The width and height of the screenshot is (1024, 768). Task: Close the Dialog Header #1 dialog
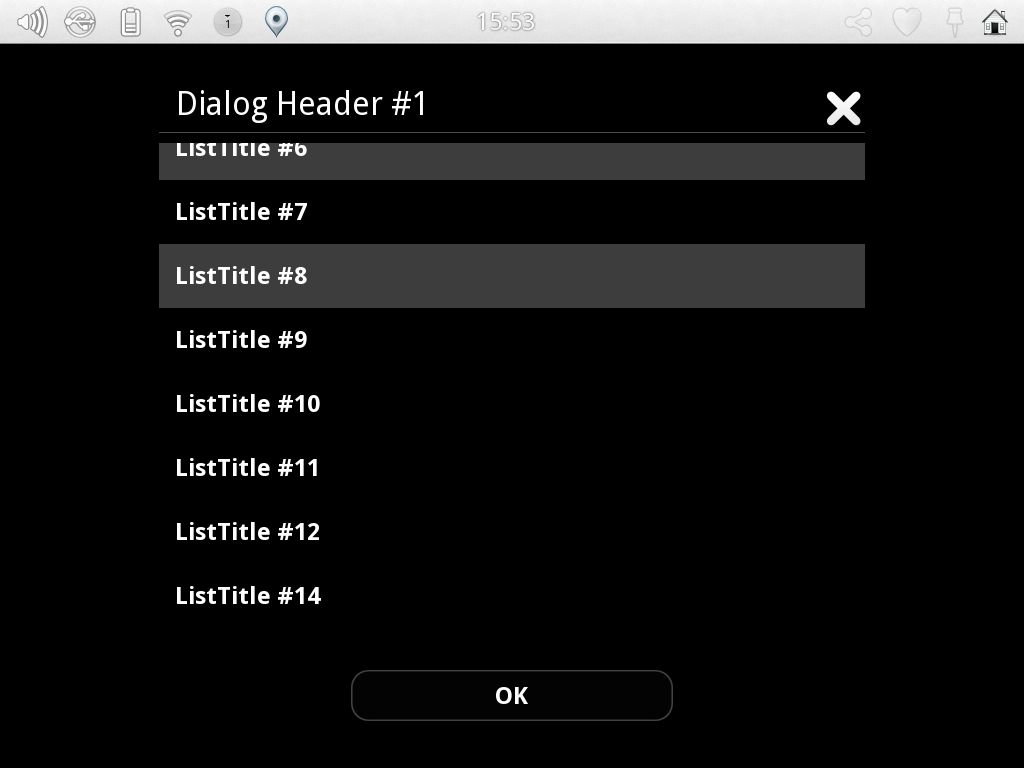843,108
